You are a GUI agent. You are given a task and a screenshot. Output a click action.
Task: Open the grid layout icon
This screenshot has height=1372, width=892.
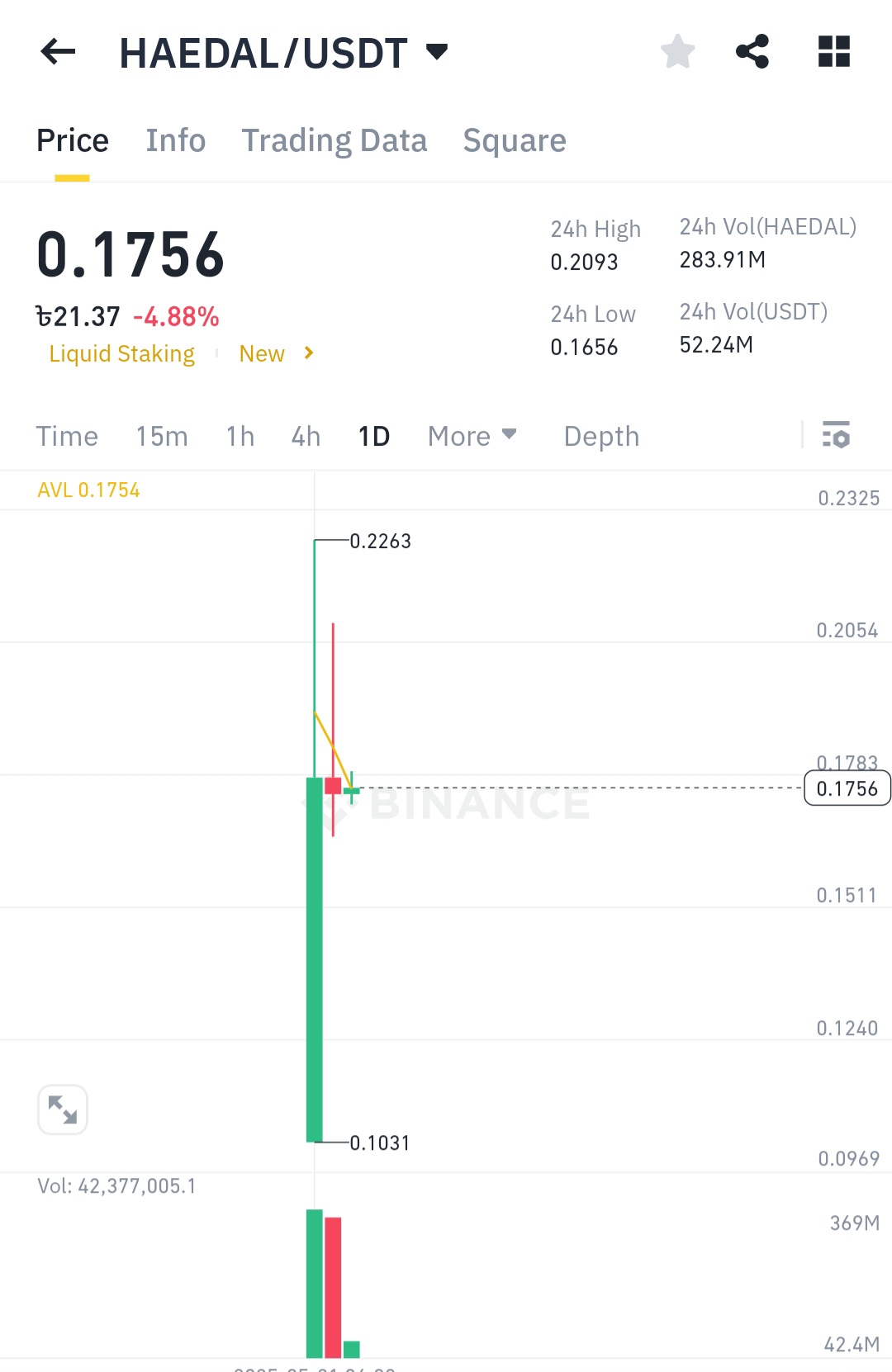tap(833, 52)
